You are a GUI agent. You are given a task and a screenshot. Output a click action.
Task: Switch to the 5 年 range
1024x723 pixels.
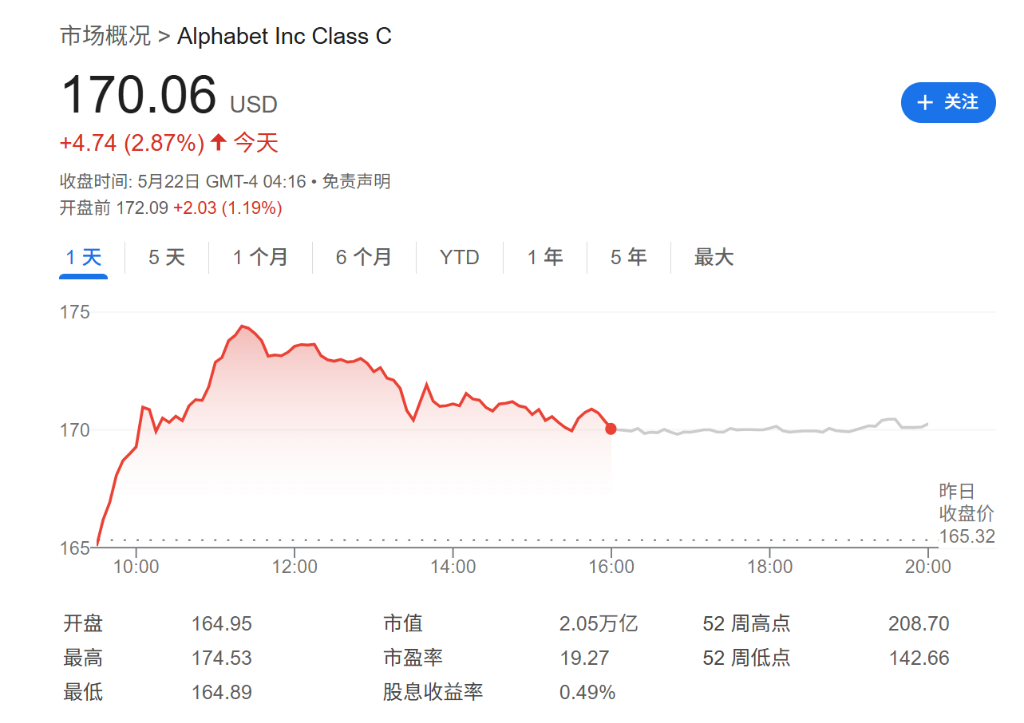click(628, 257)
